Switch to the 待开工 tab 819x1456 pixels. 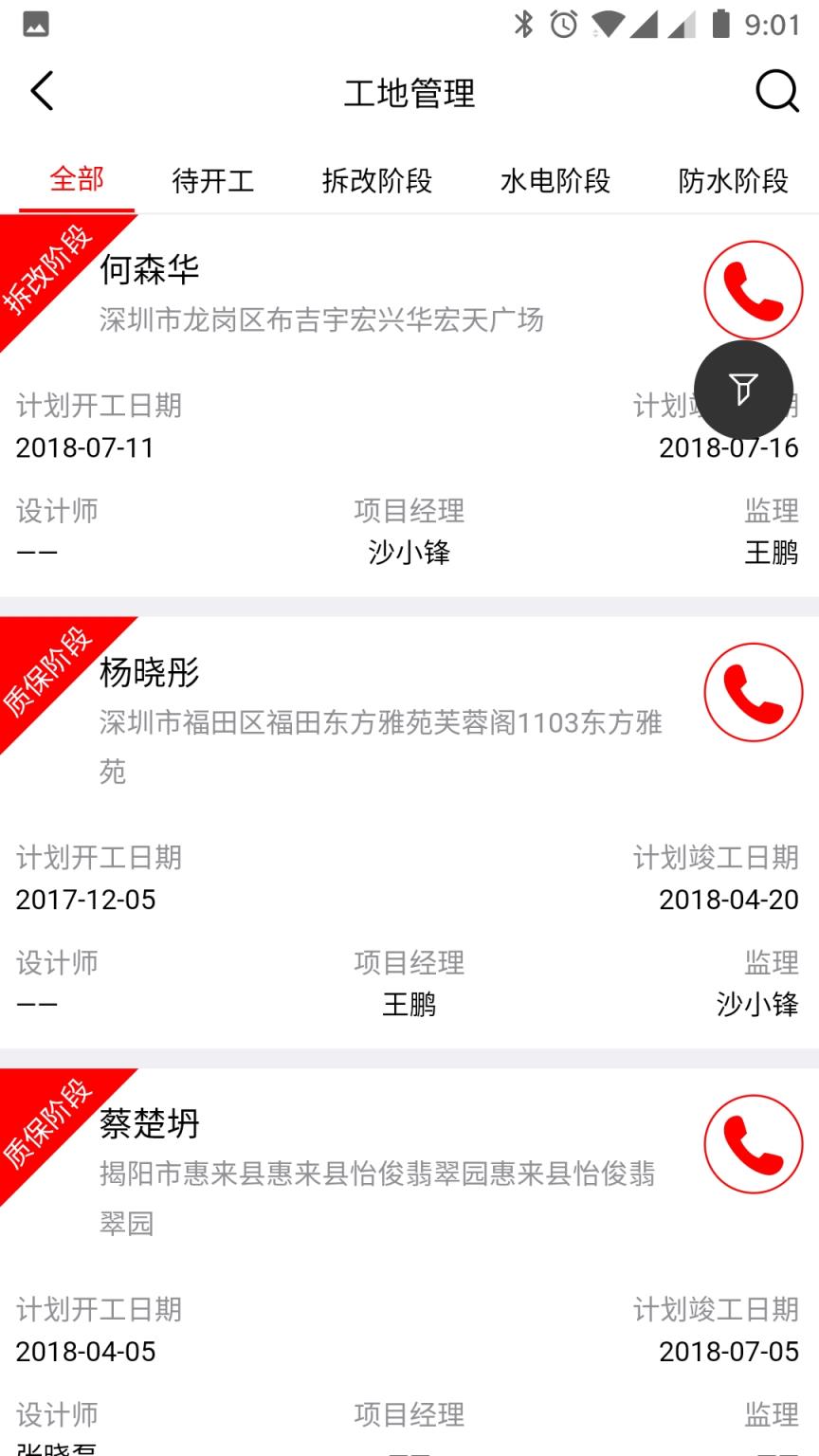[x=214, y=180]
